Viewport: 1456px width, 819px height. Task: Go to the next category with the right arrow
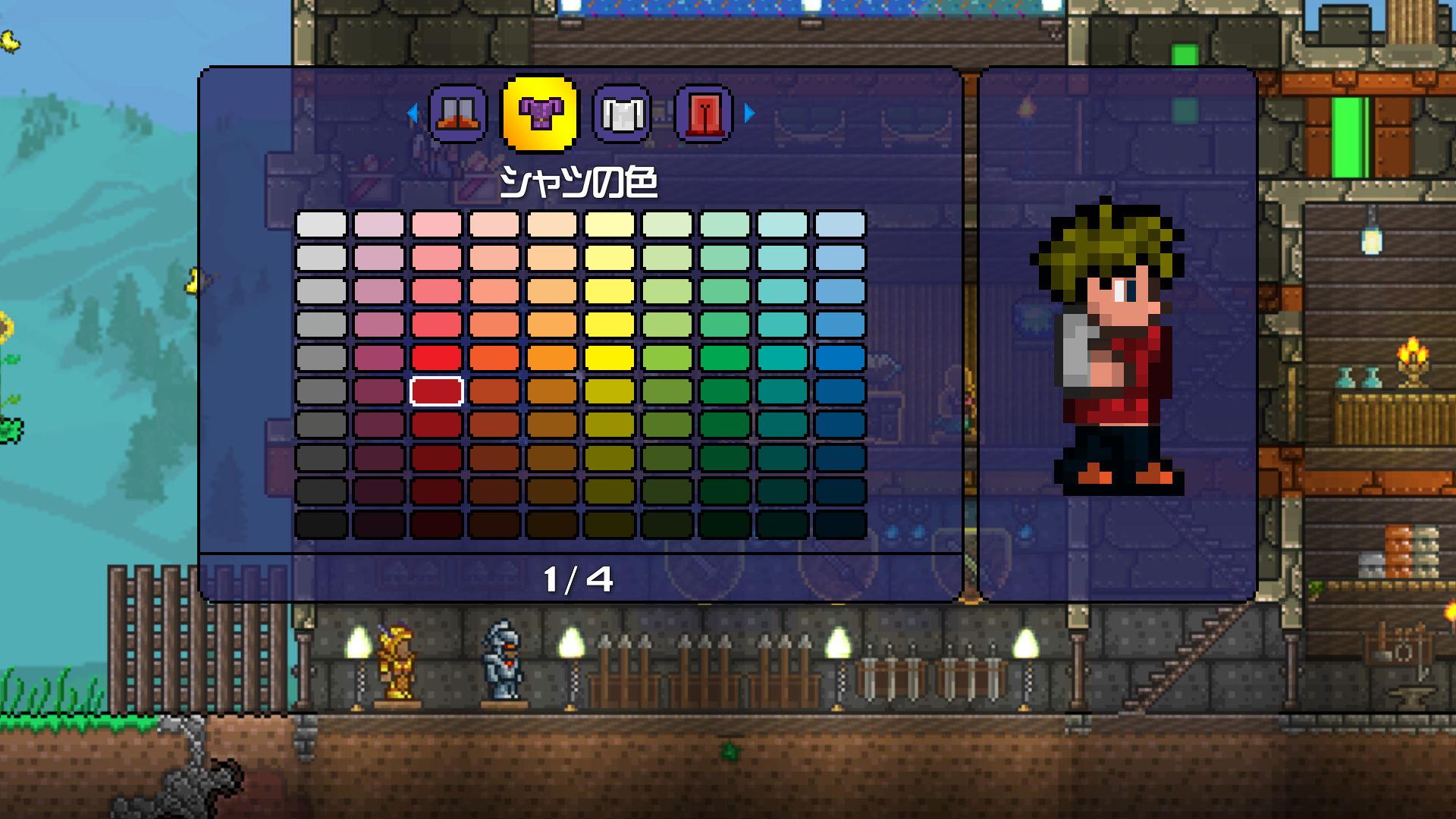point(749,114)
